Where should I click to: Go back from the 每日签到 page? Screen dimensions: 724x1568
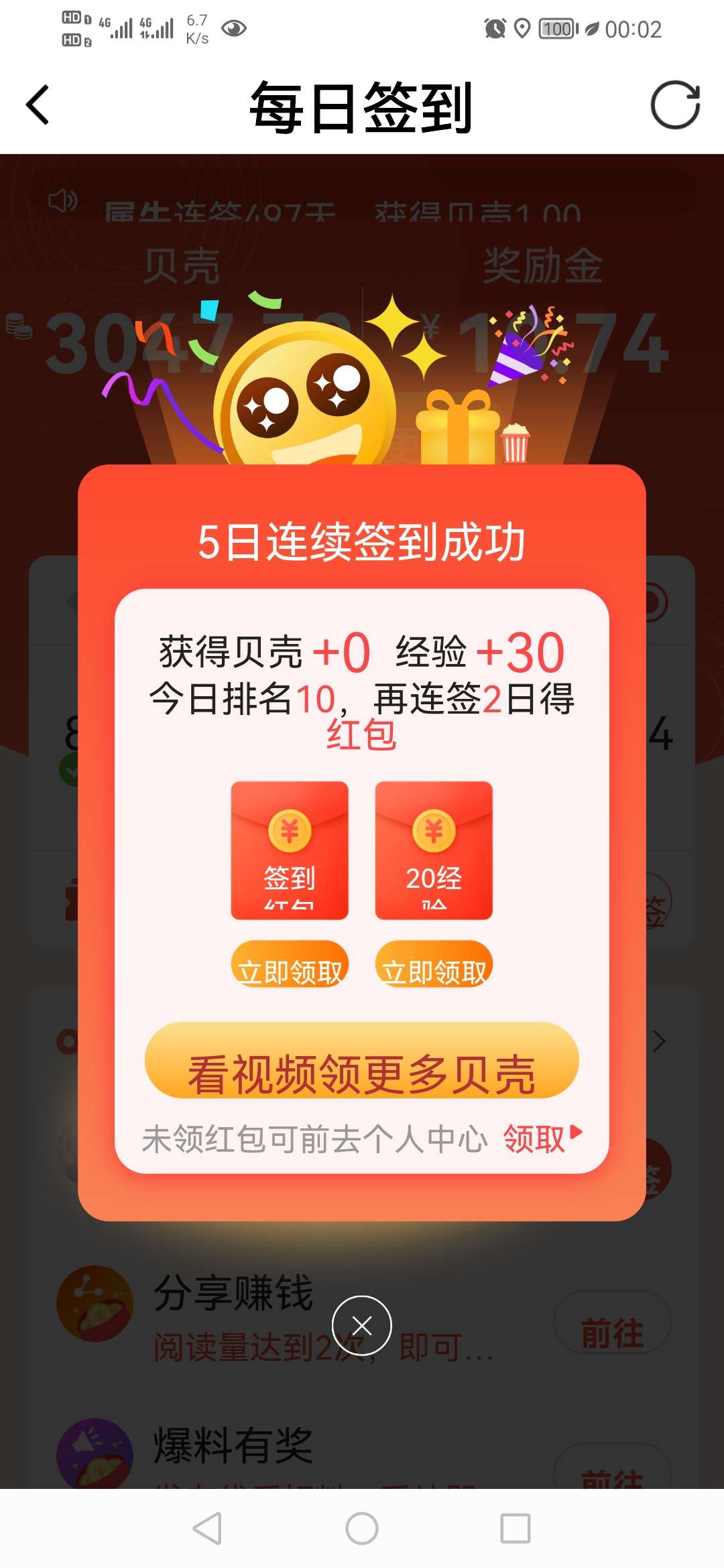pos(38,105)
